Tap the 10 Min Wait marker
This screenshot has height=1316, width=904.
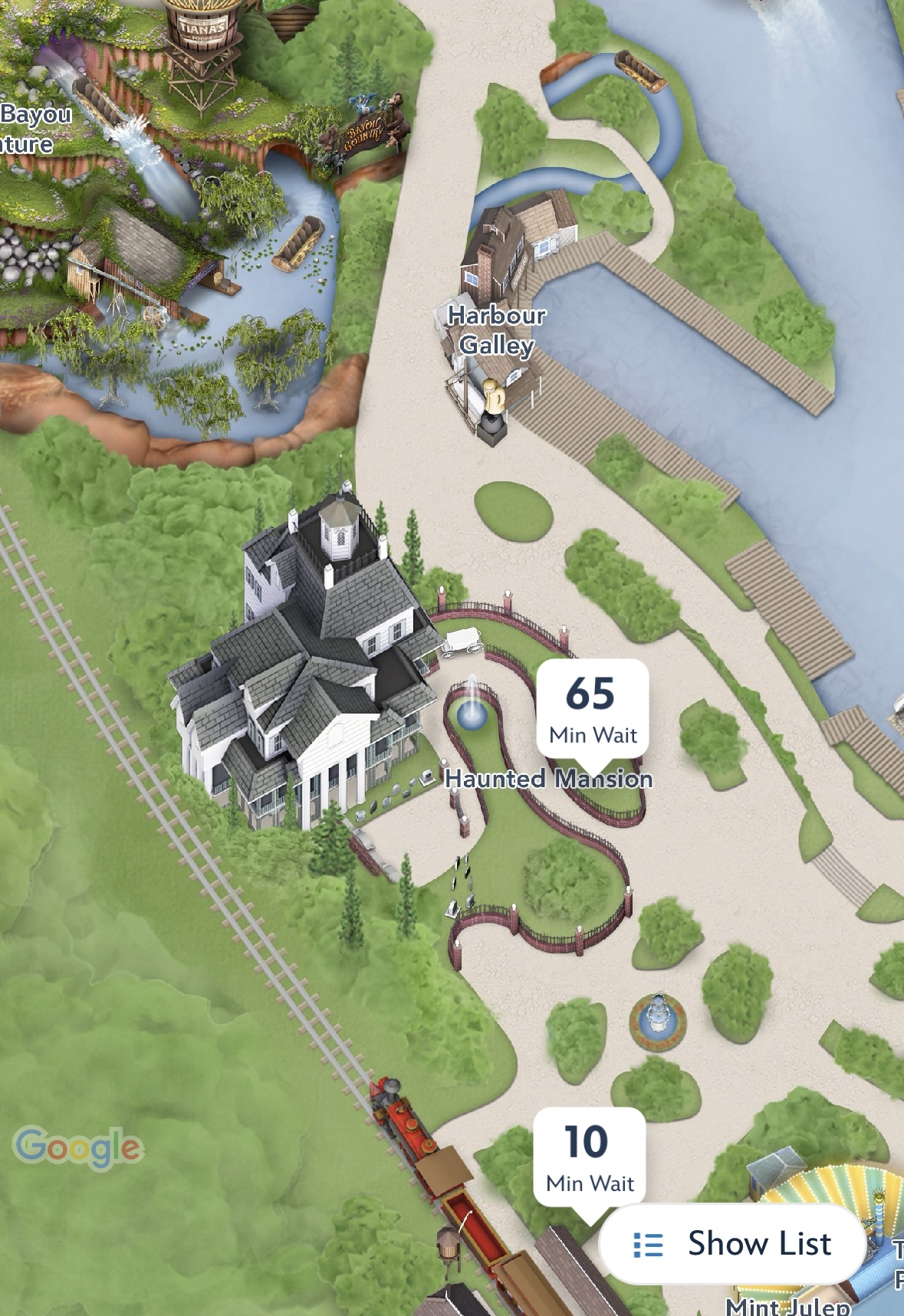coord(589,1157)
